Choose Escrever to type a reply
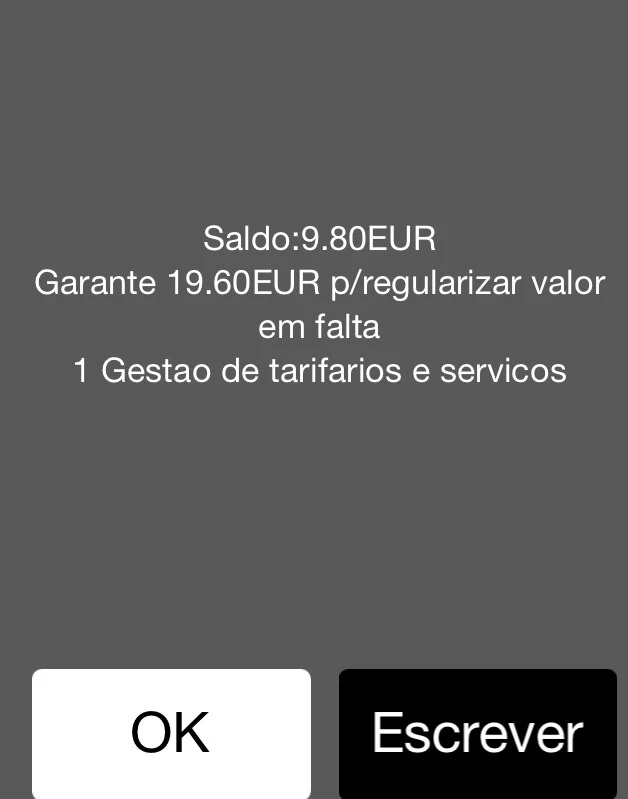This screenshot has height=799, width=628. coord(477,733)
